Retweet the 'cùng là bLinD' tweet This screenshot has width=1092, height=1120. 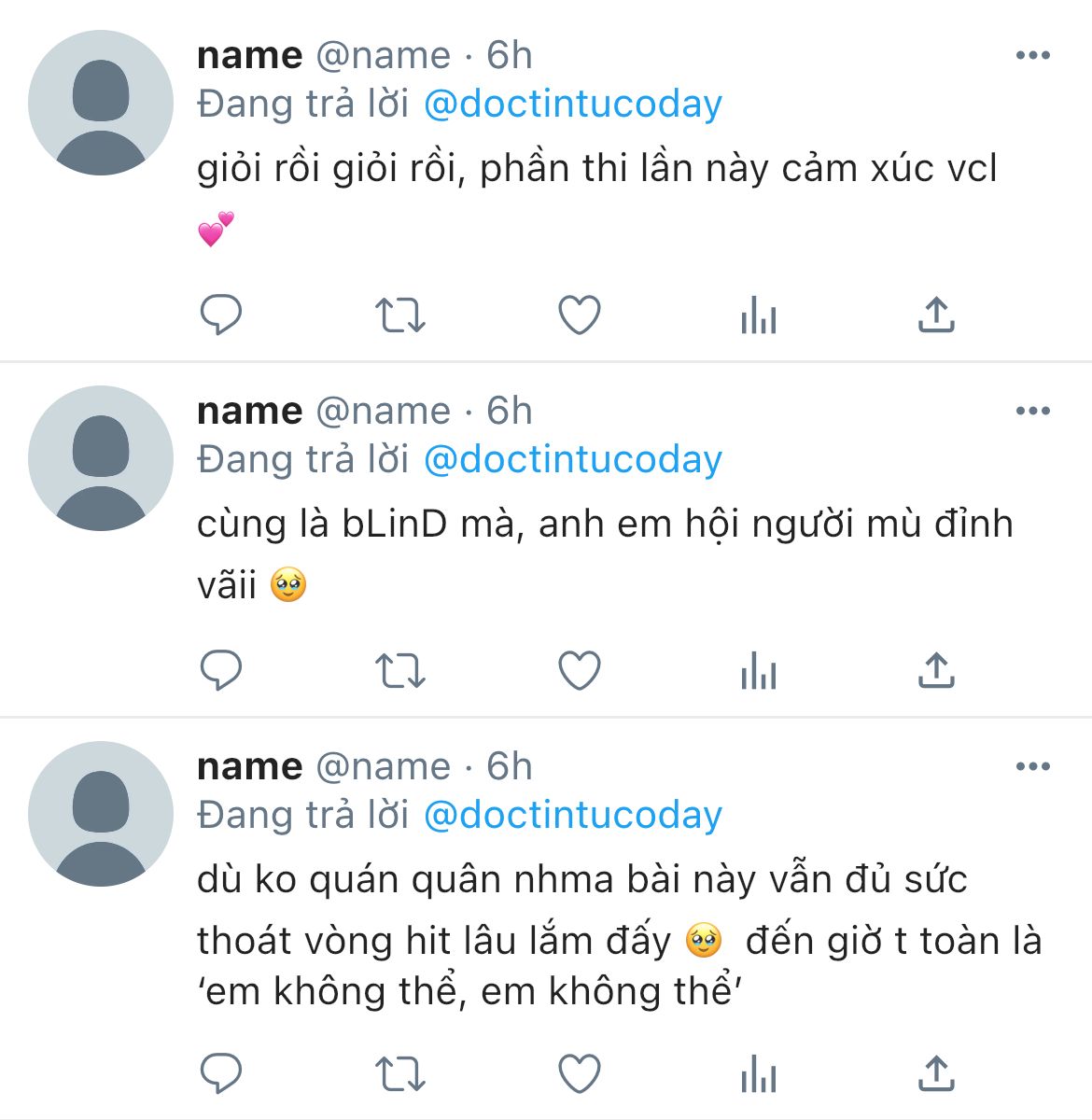pos(399,670)
